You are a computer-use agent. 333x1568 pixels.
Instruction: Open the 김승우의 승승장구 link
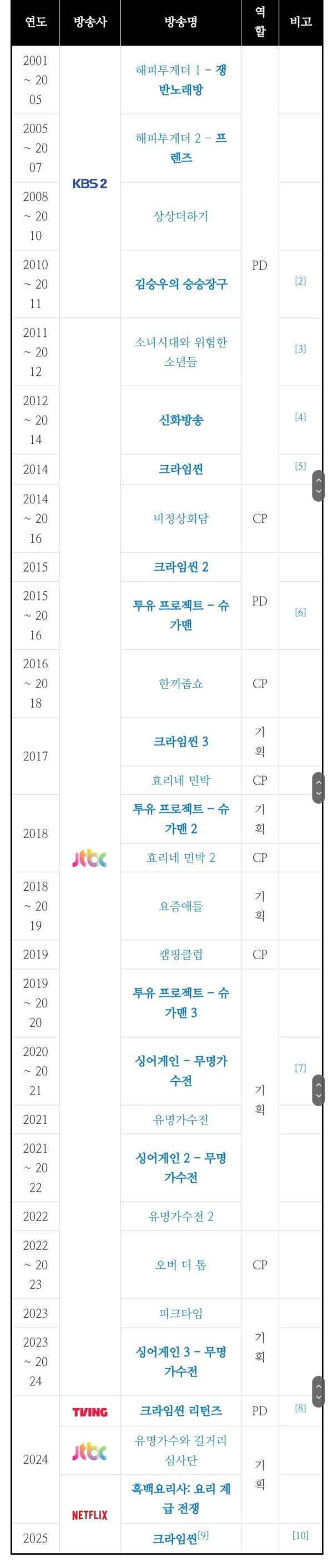pyautogui.click(x=180, y=284)
